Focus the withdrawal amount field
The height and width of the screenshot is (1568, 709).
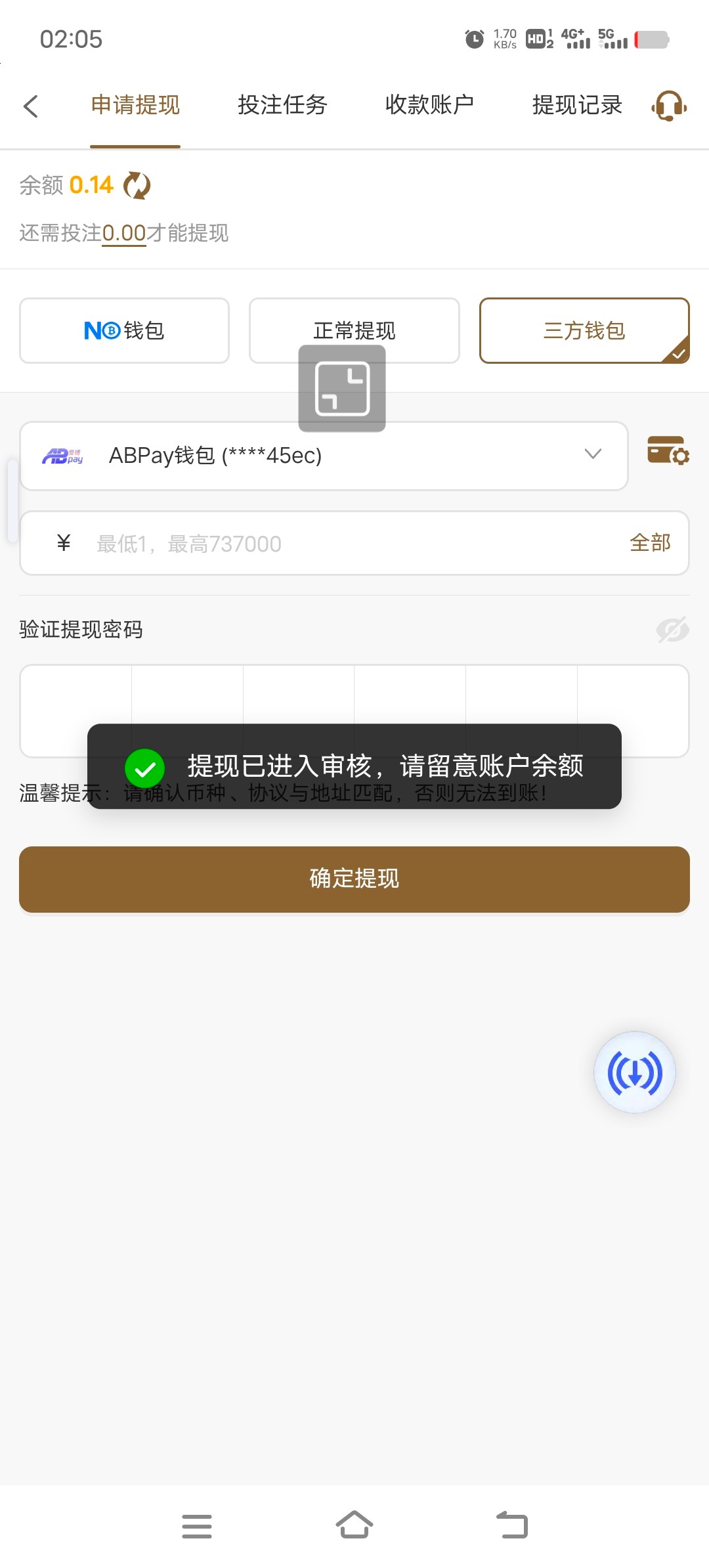click(x=354, y=543)
